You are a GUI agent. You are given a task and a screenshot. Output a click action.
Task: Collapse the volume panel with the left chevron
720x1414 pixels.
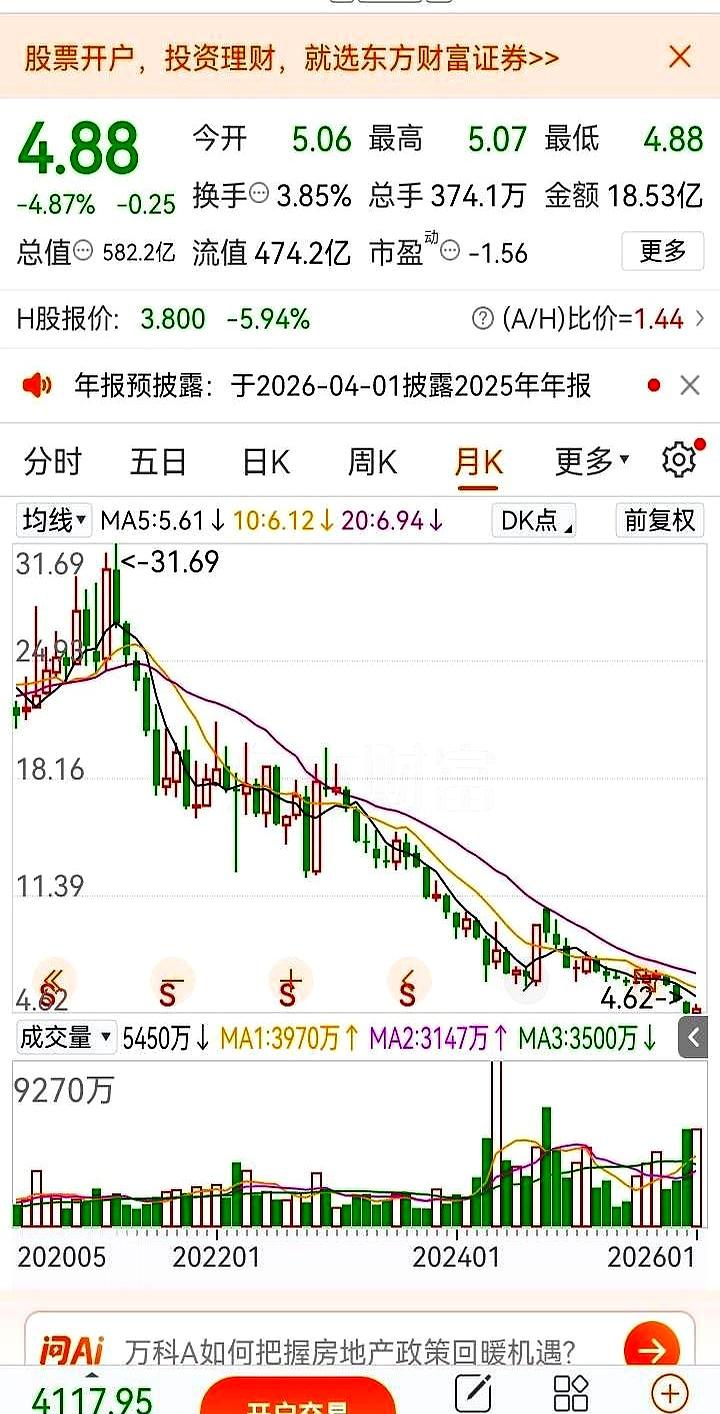[x=695, y=1038]
